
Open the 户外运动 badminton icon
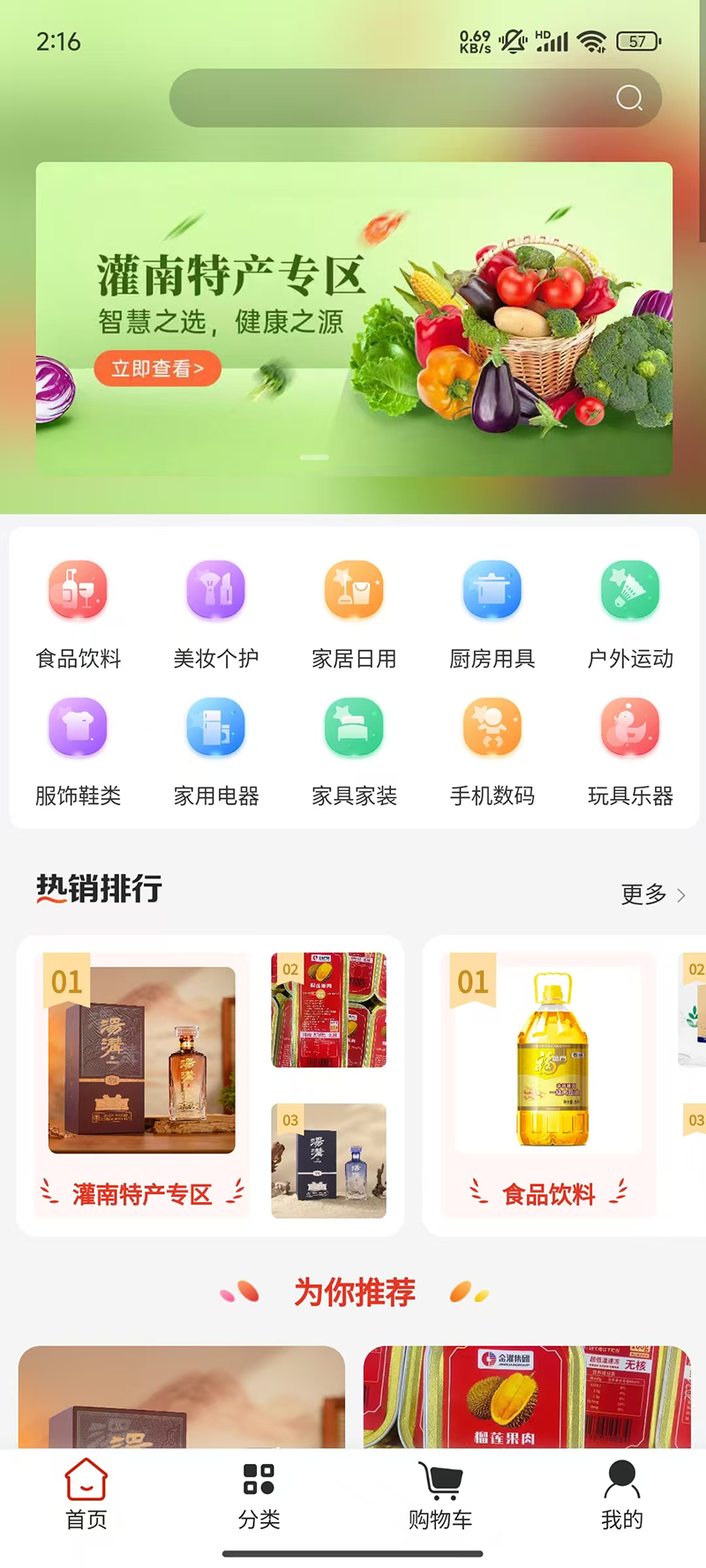629,590
